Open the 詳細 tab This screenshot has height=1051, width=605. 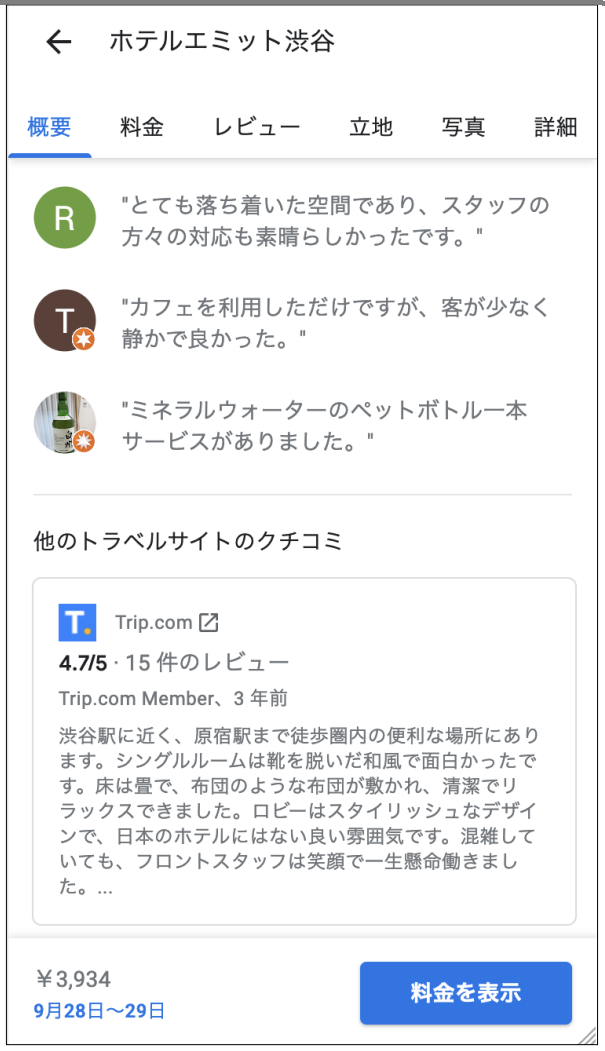click(x=555, y=127)
